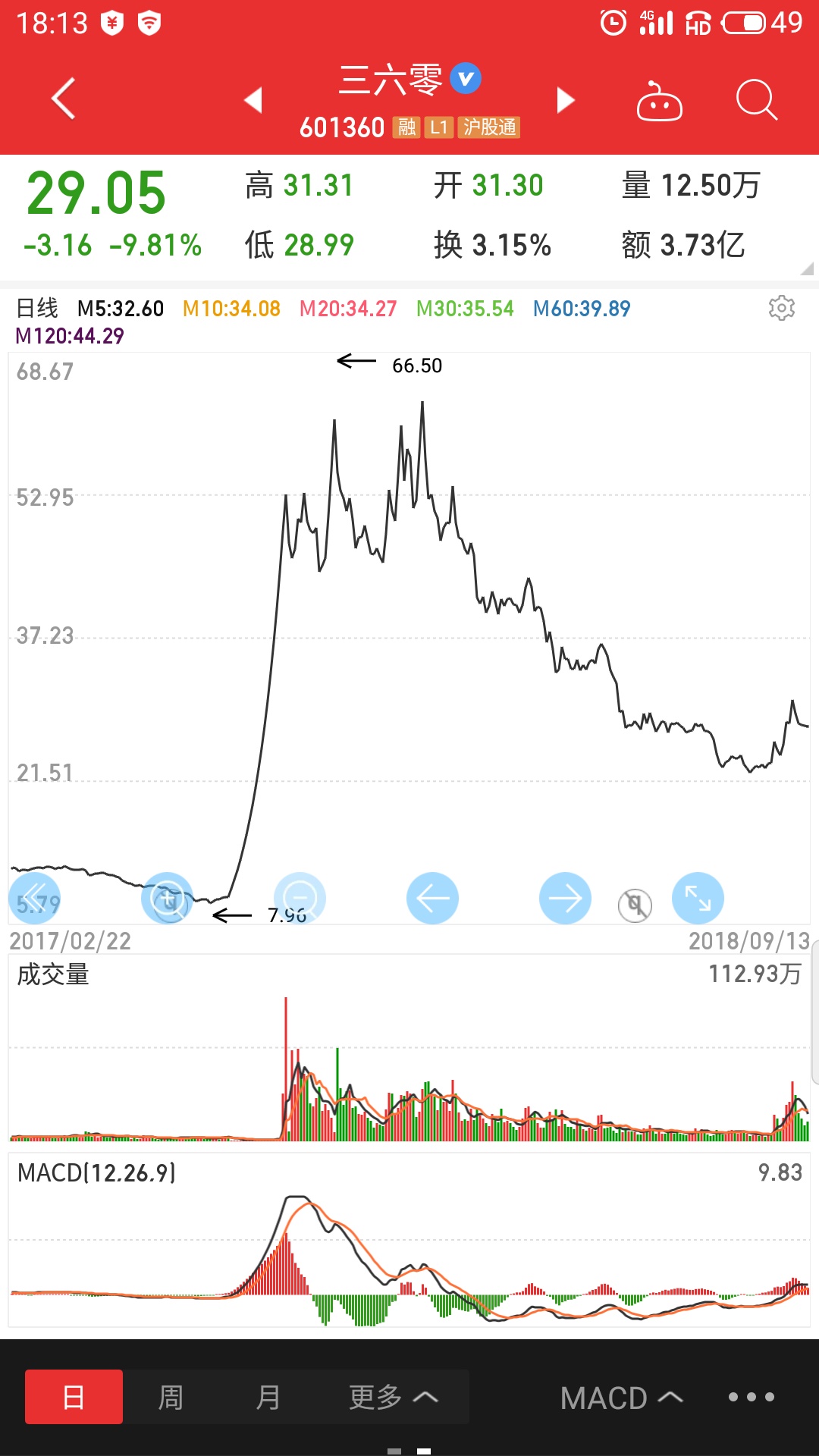Go back using the back arrow
The image size is (819, 1456).
(63, 99)
